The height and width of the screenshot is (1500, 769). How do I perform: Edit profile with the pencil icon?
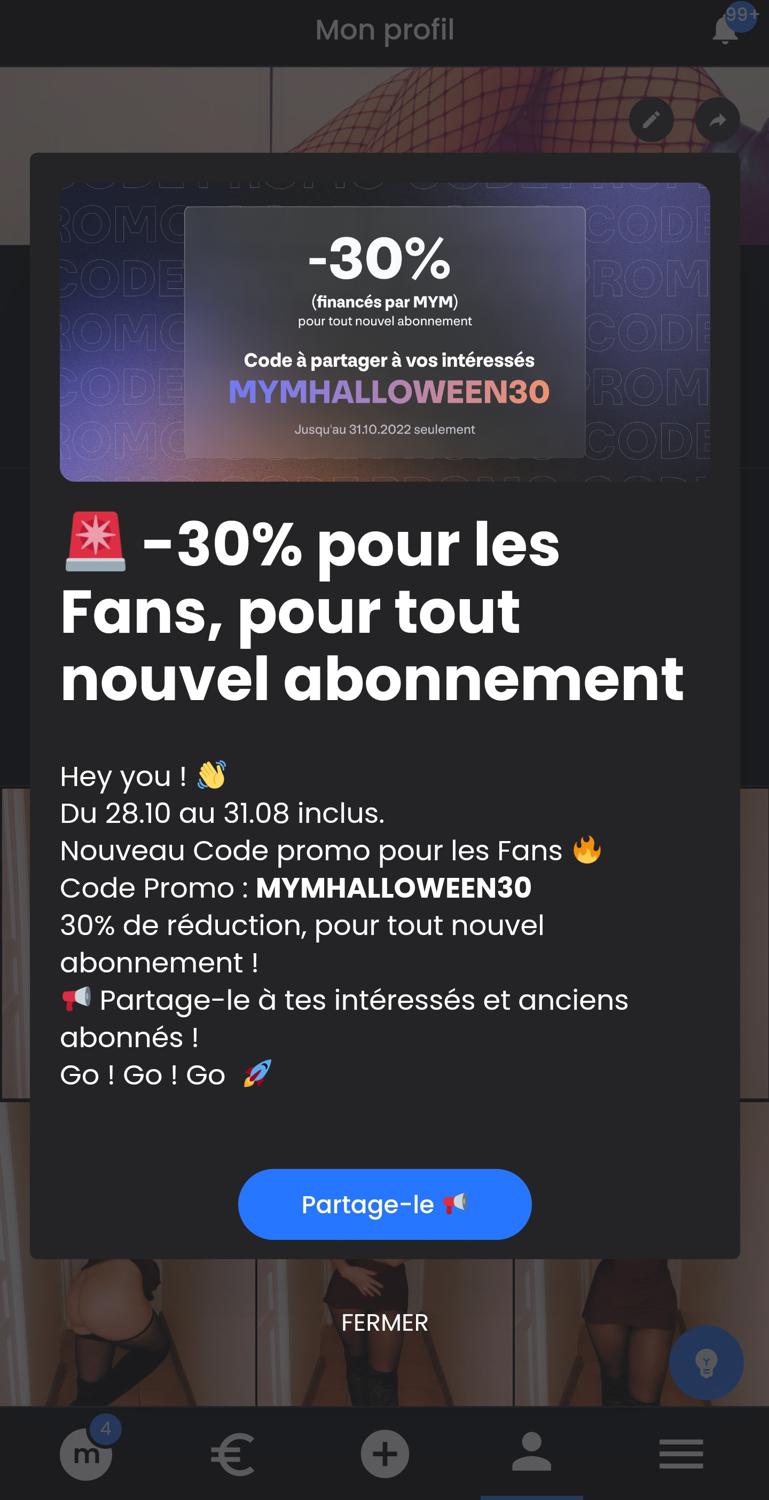pos(651,120)
